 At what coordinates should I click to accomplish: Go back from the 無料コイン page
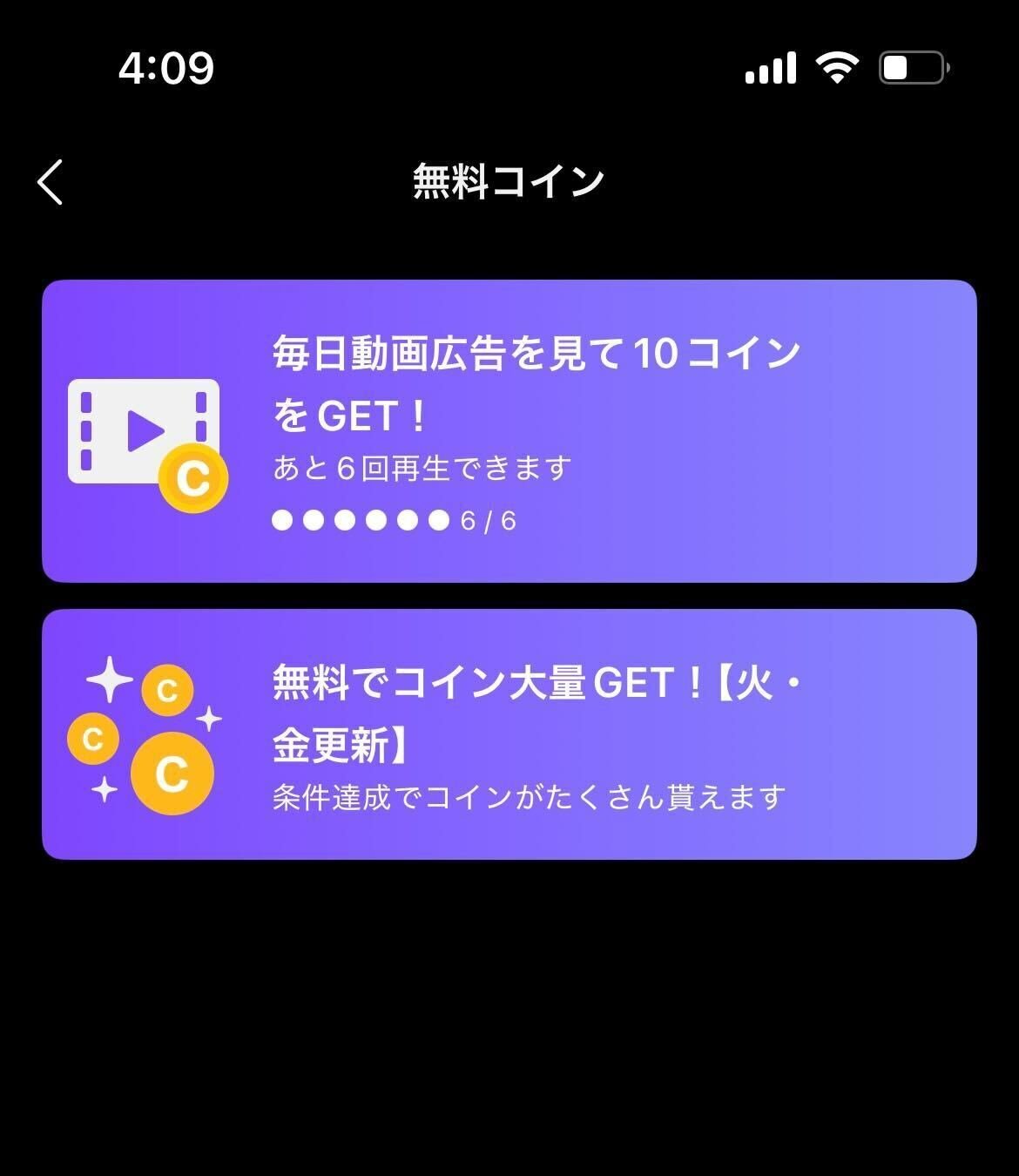pyautogui.click(x=51, y=182)
